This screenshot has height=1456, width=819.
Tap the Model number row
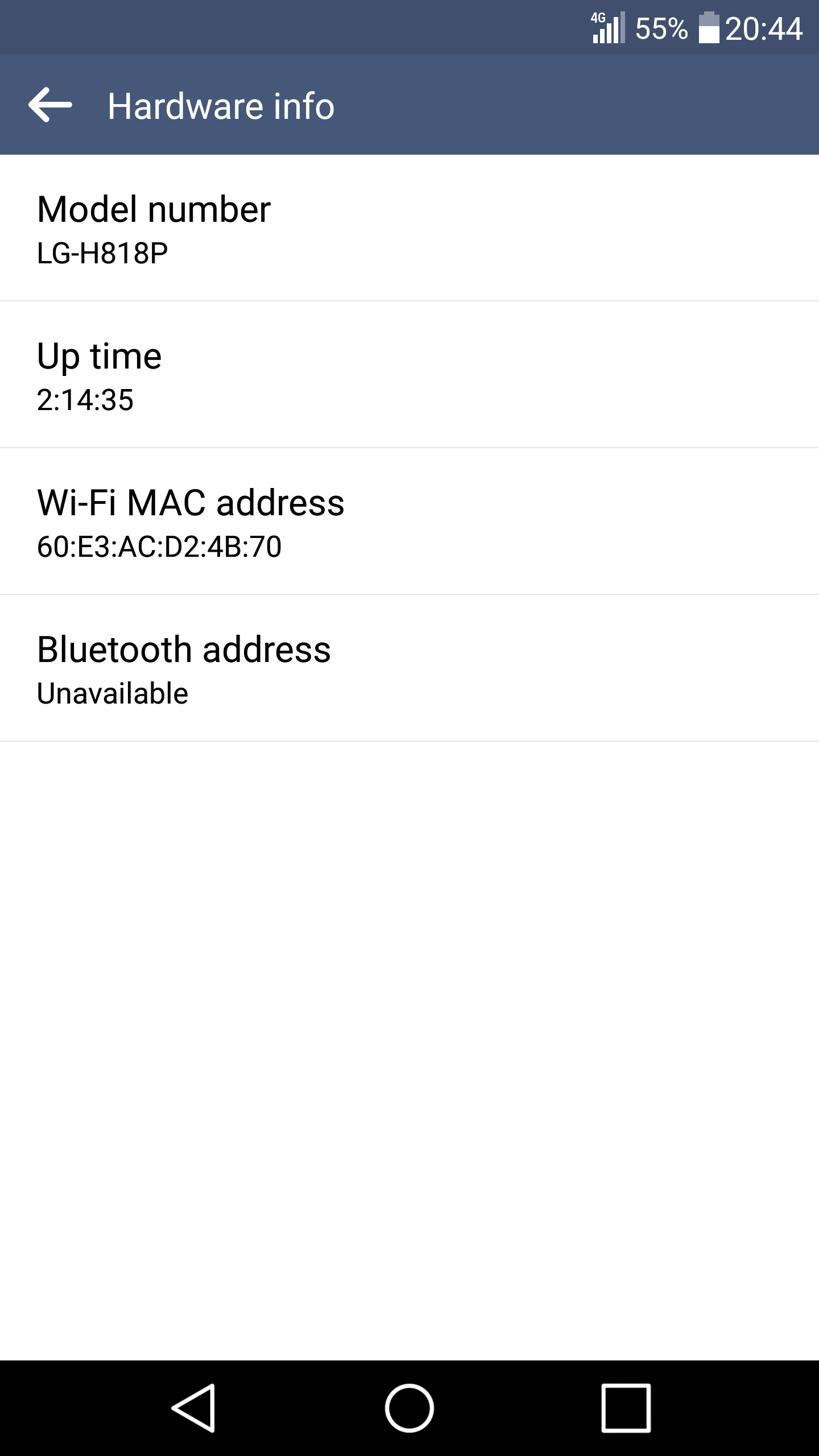[409, 229]
